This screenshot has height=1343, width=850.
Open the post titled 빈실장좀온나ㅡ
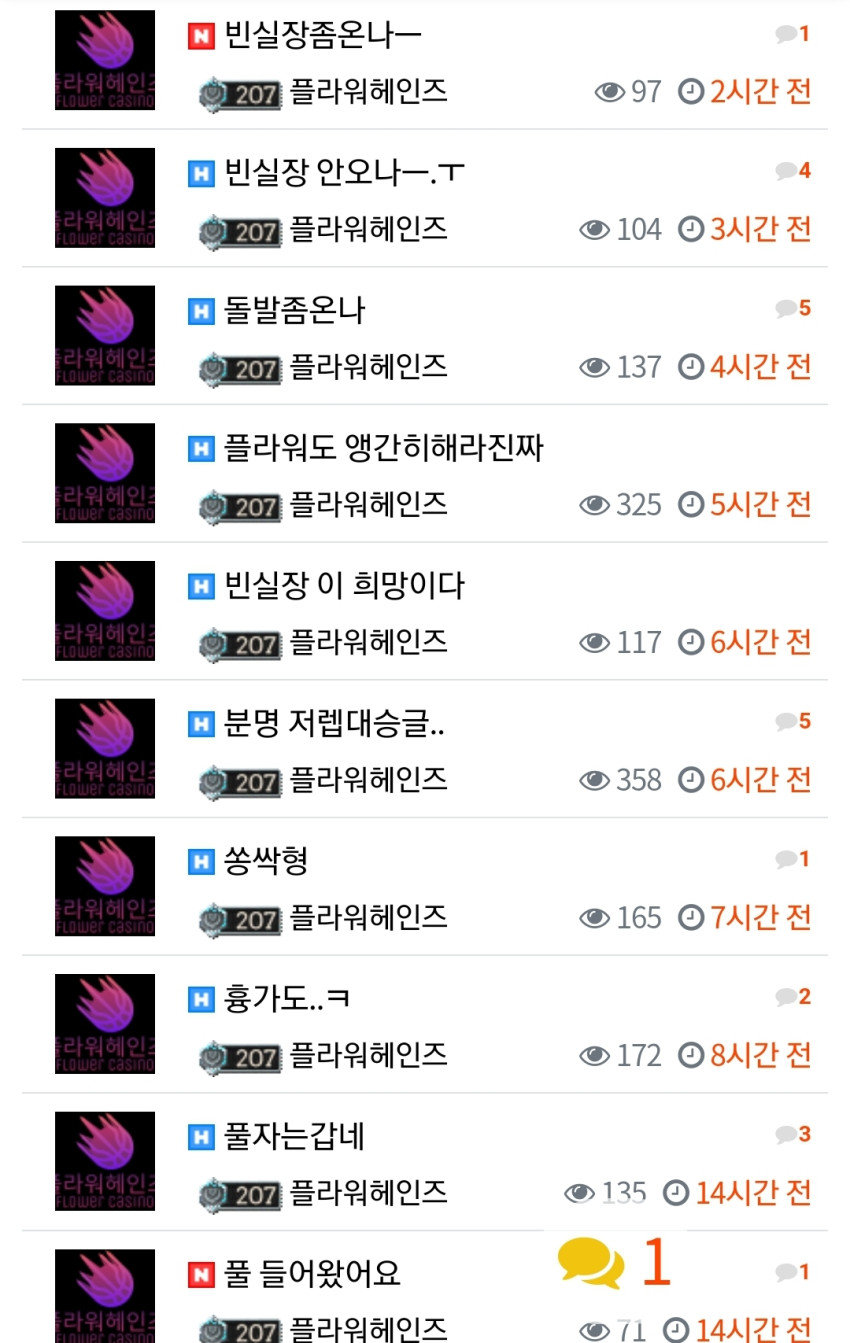click(x=323, y=35)
